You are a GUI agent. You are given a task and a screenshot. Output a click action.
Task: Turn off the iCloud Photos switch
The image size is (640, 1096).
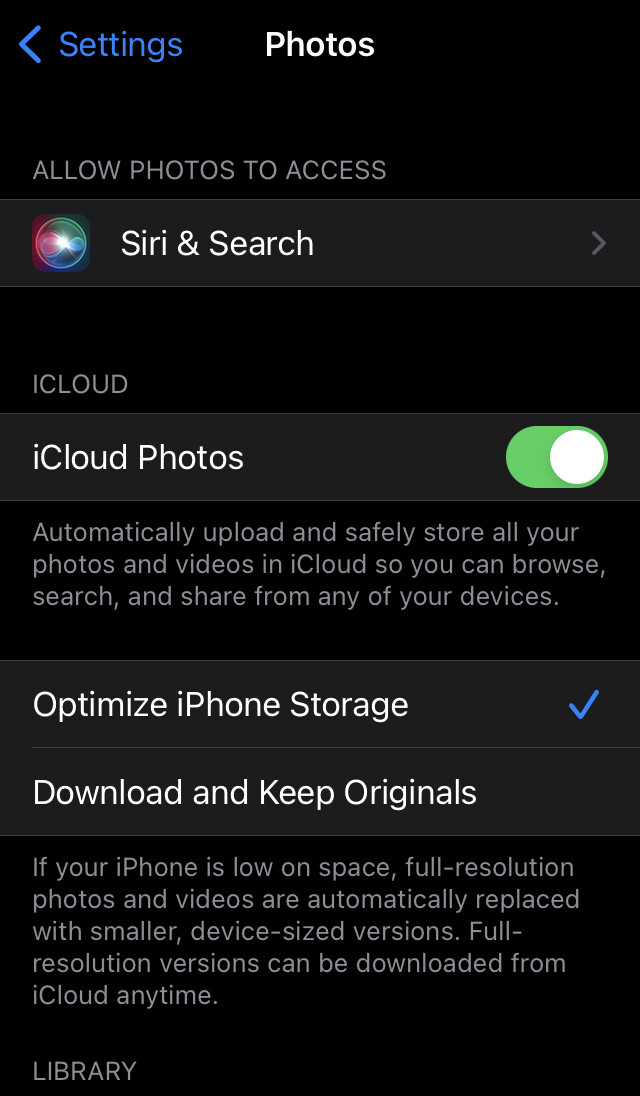[x=556, y=457]
